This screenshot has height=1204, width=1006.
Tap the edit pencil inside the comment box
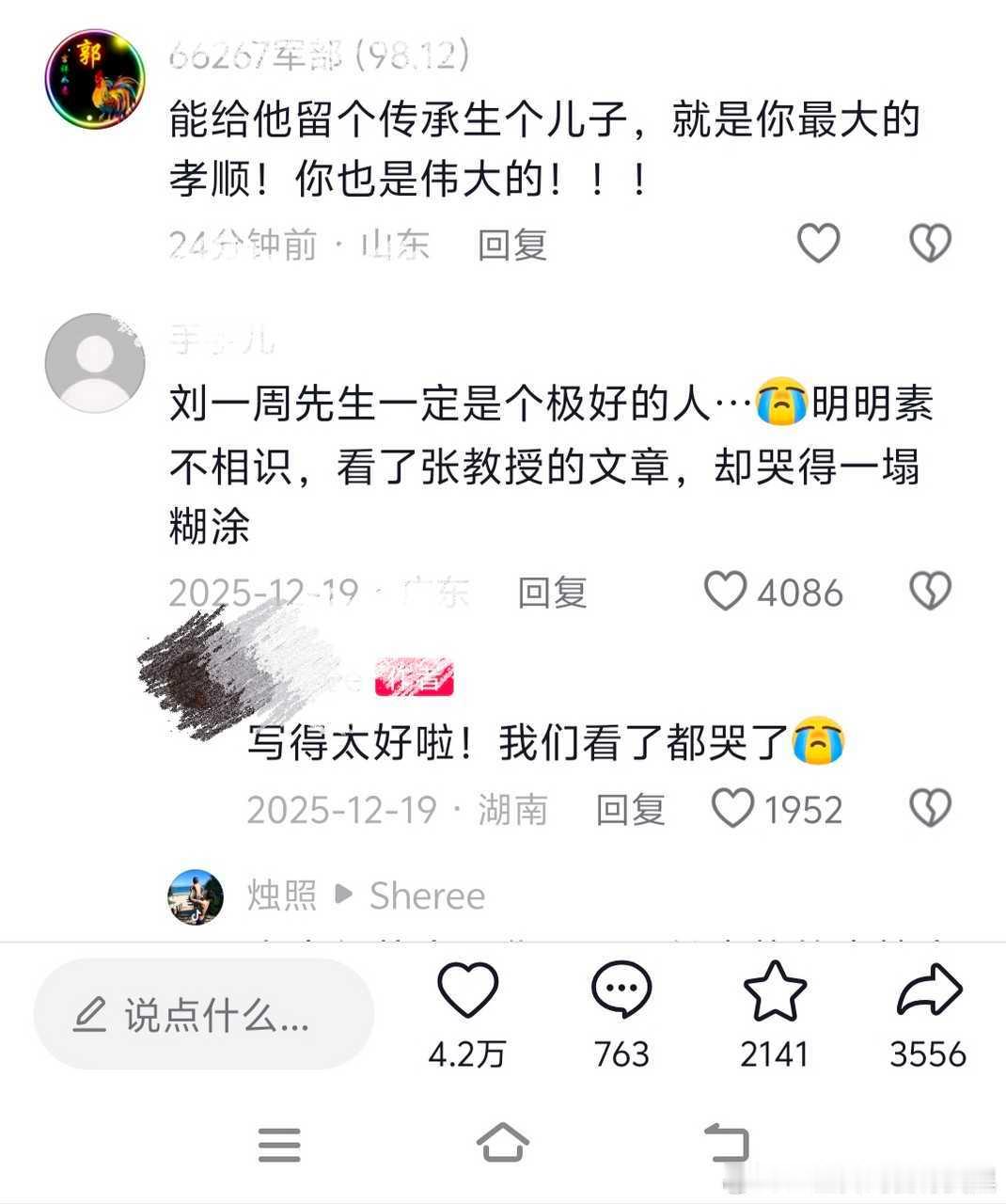90,1014
